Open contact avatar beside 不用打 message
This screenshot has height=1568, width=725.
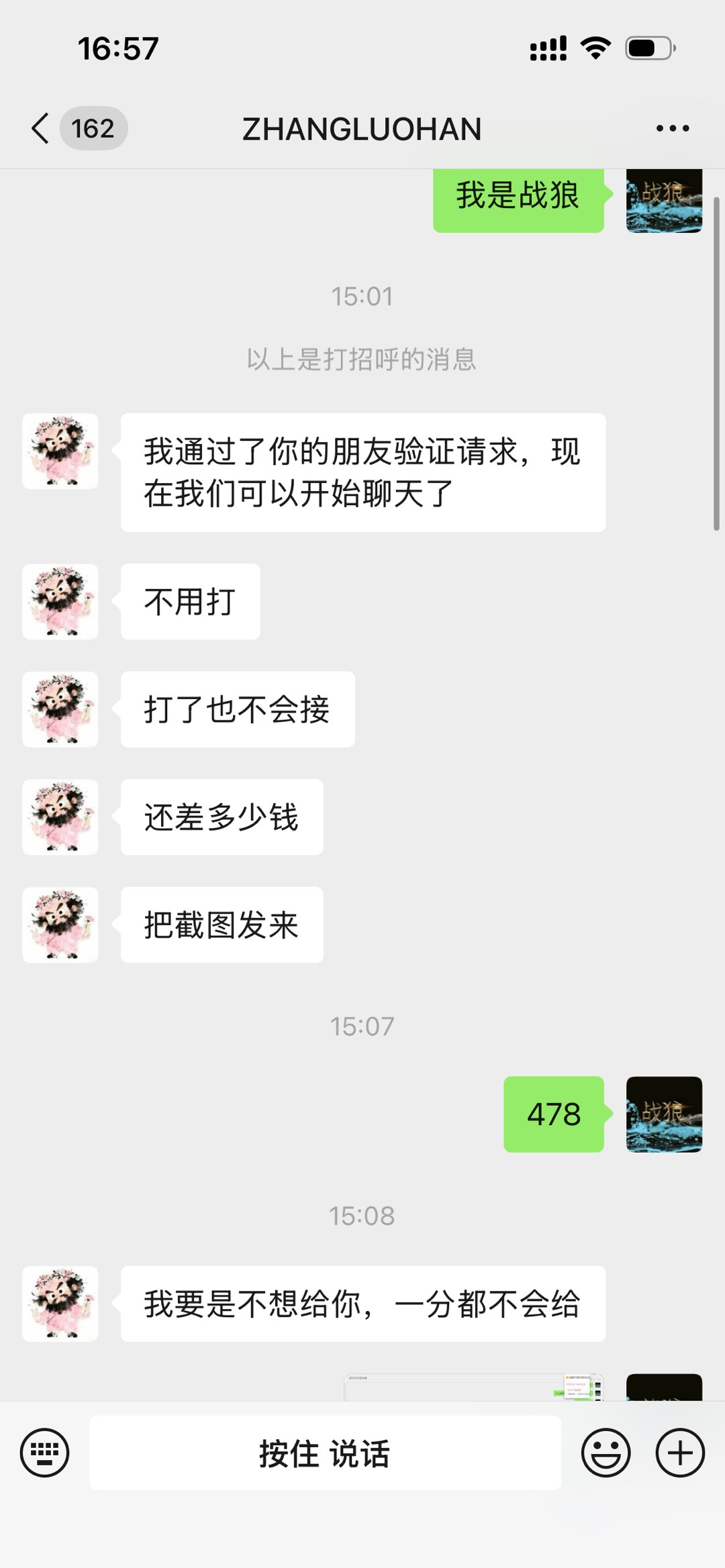point(60,601)
